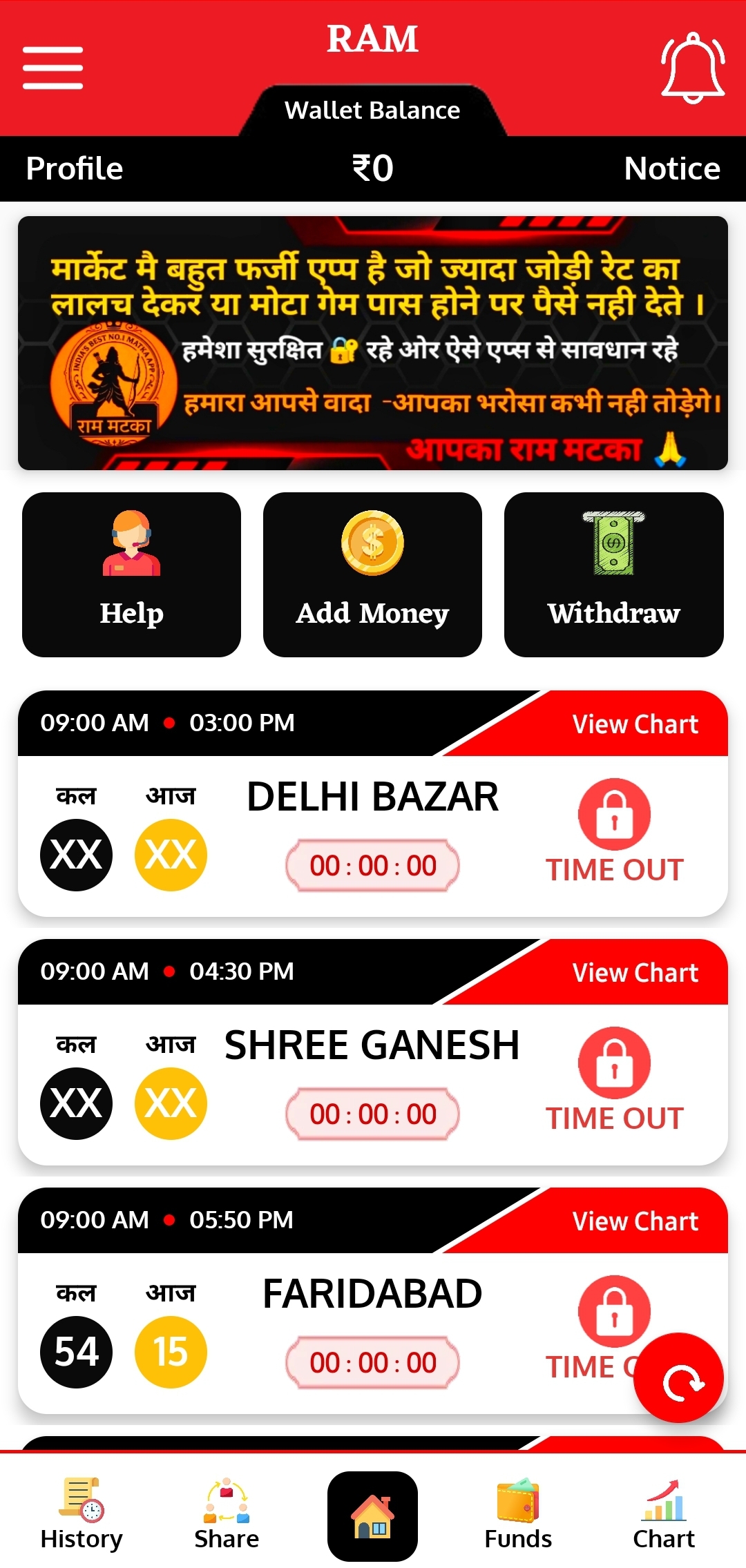Open the Ram Matka warning banner
Screen dimensions: 746x1568
click(x=372, y=343)
